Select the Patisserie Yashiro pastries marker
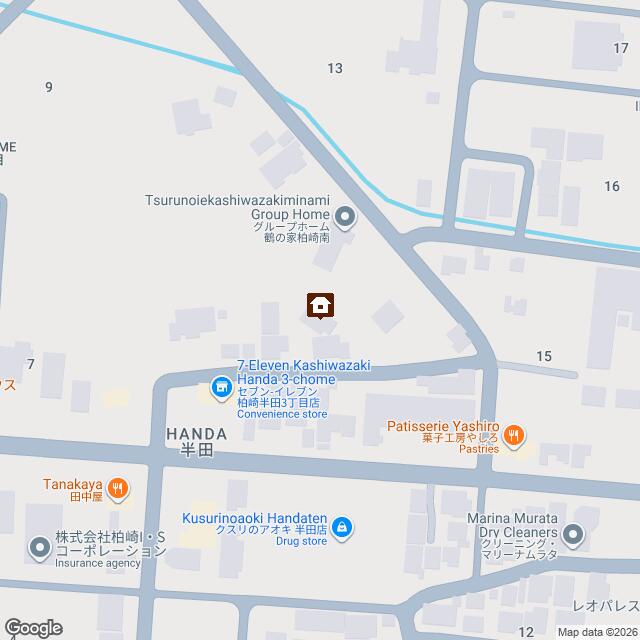 (514, 435)
